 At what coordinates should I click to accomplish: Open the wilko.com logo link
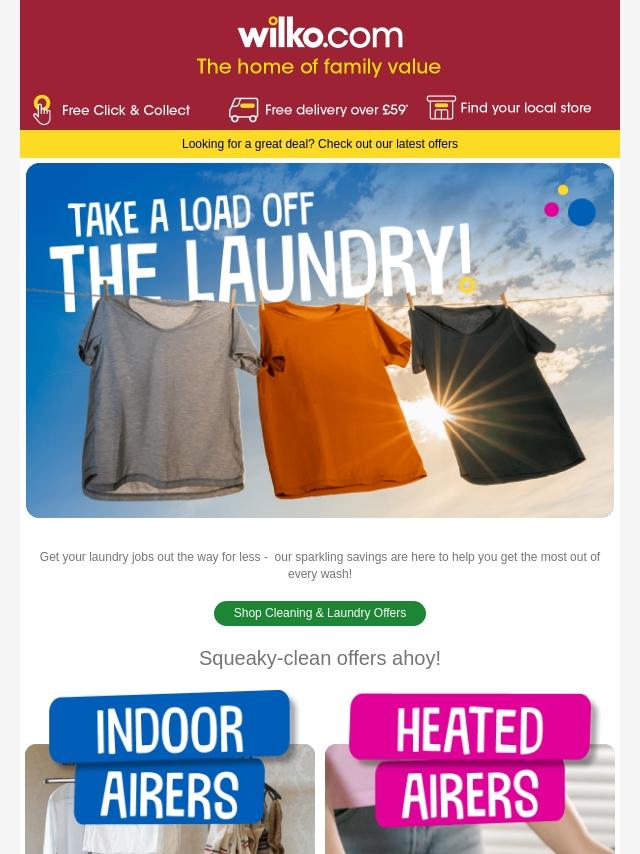(x=320, y=33)
